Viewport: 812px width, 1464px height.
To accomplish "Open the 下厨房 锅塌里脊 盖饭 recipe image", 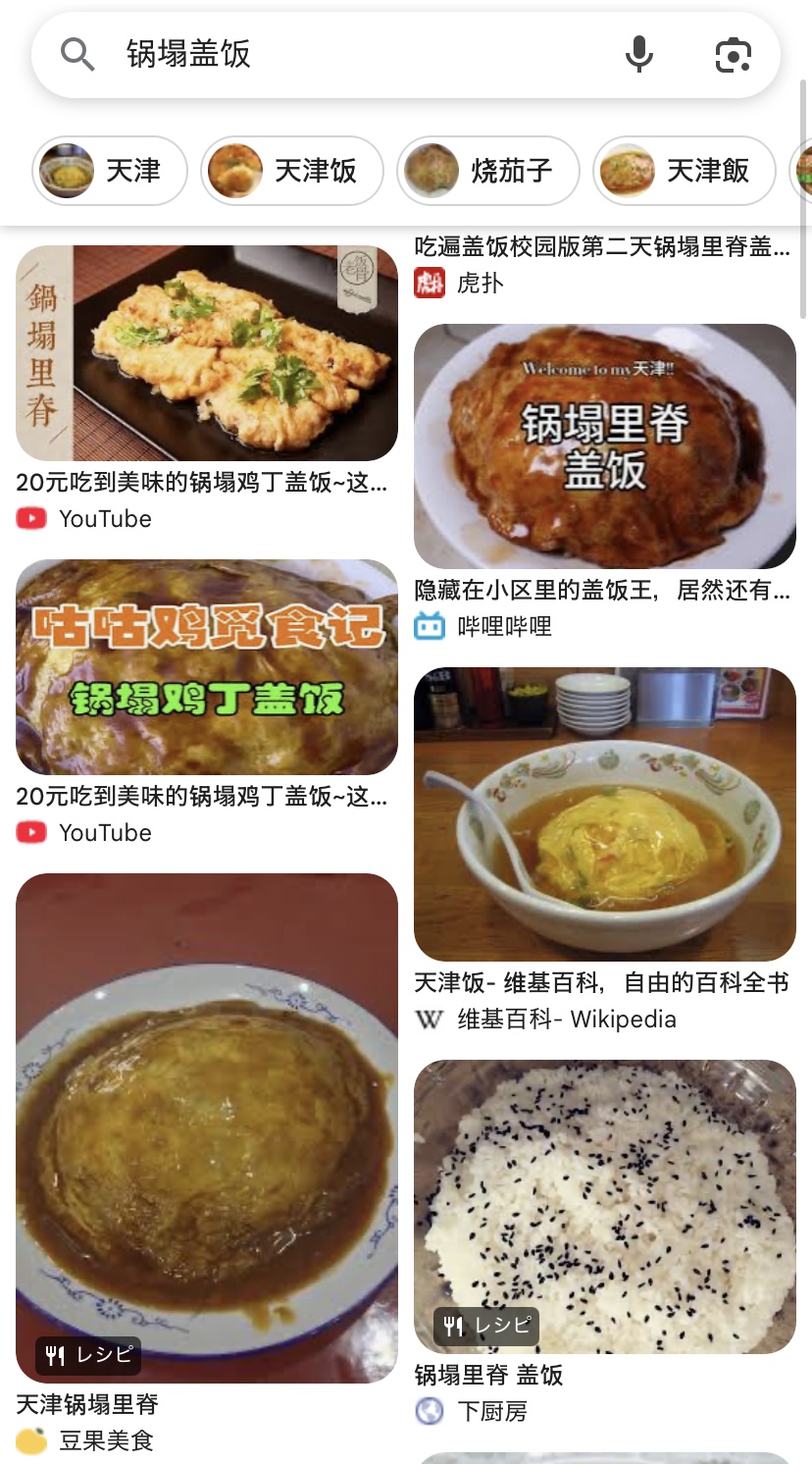I will pos(605,1207).
